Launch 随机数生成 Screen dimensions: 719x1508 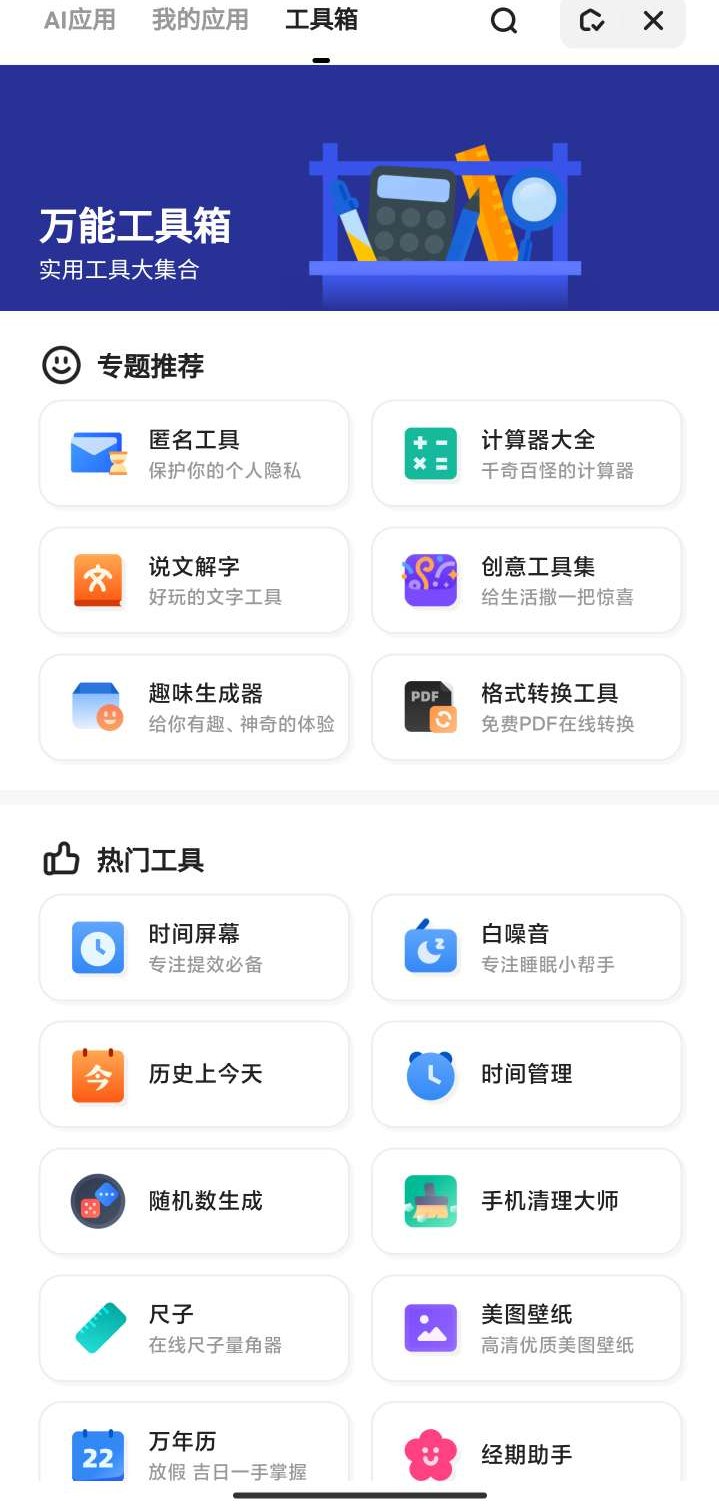click(194, 1201)
